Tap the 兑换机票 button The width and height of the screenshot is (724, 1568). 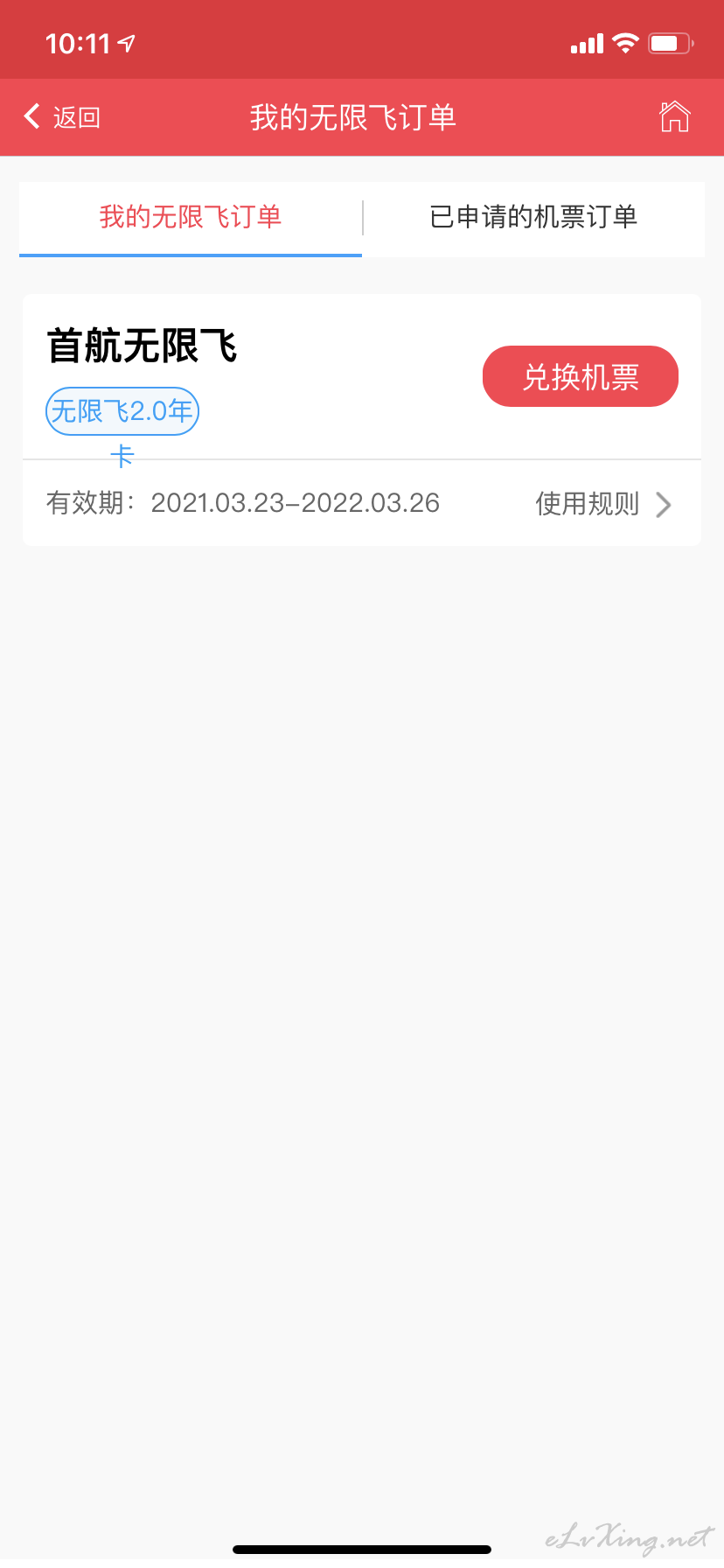pos(581,376)
